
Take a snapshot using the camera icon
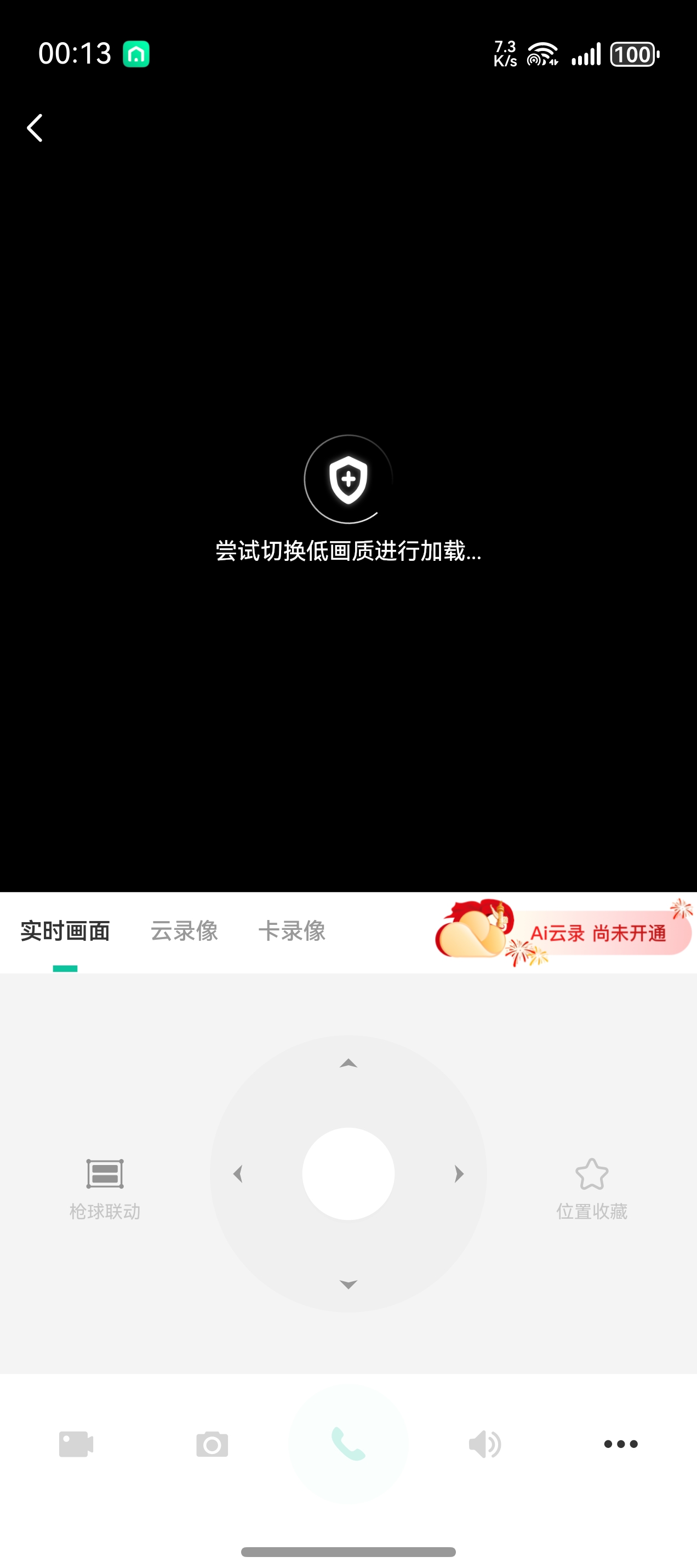pos(212,1445)
